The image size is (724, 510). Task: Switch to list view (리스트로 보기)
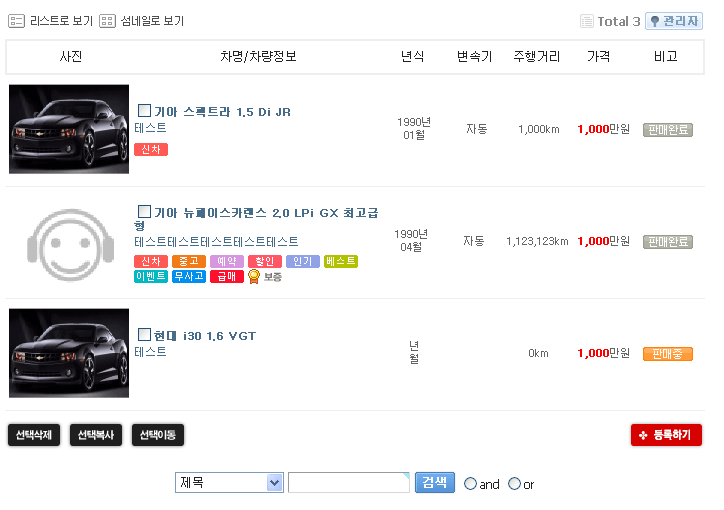coord(50,21)
